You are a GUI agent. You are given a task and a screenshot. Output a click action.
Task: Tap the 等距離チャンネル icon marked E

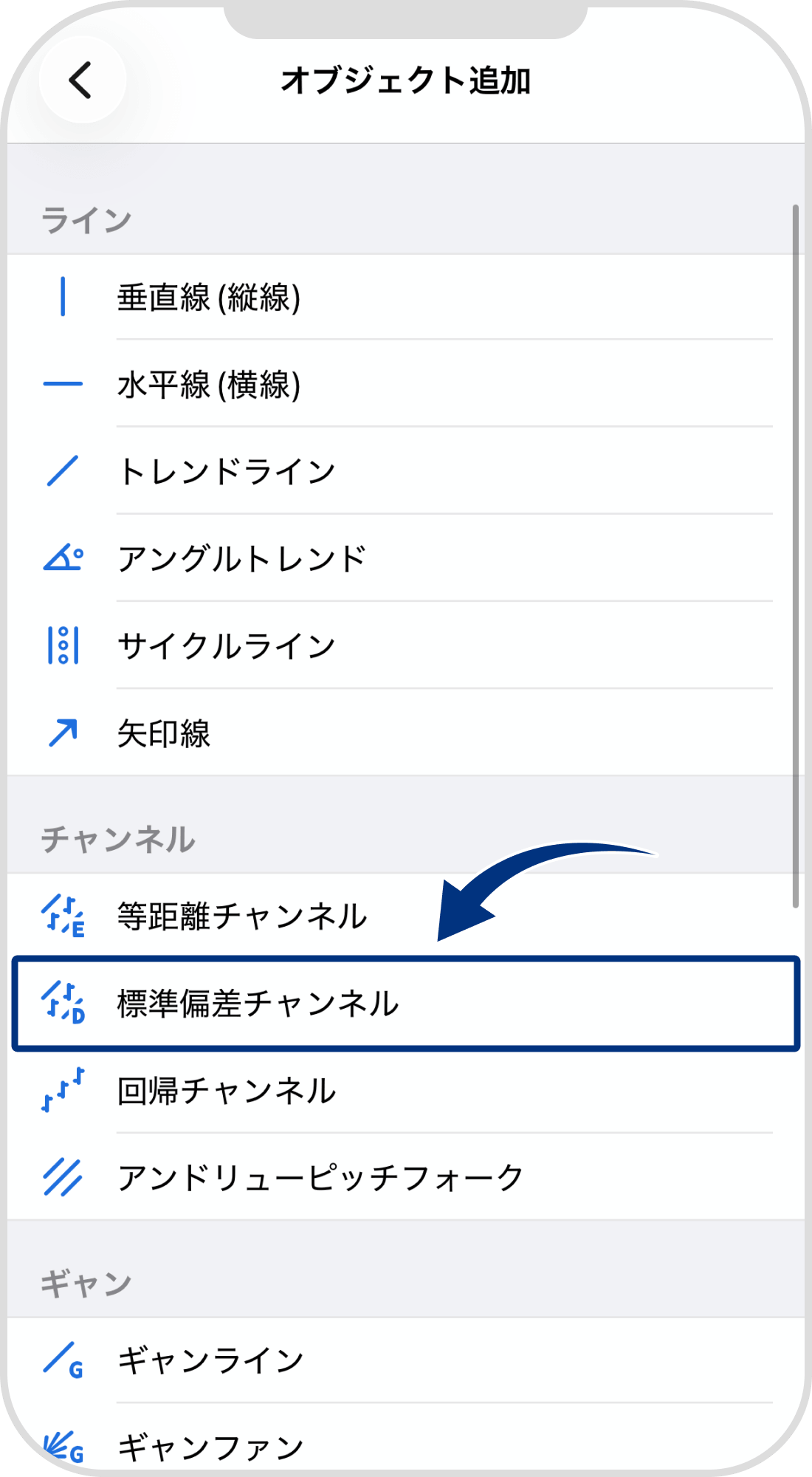click(63, 916)
